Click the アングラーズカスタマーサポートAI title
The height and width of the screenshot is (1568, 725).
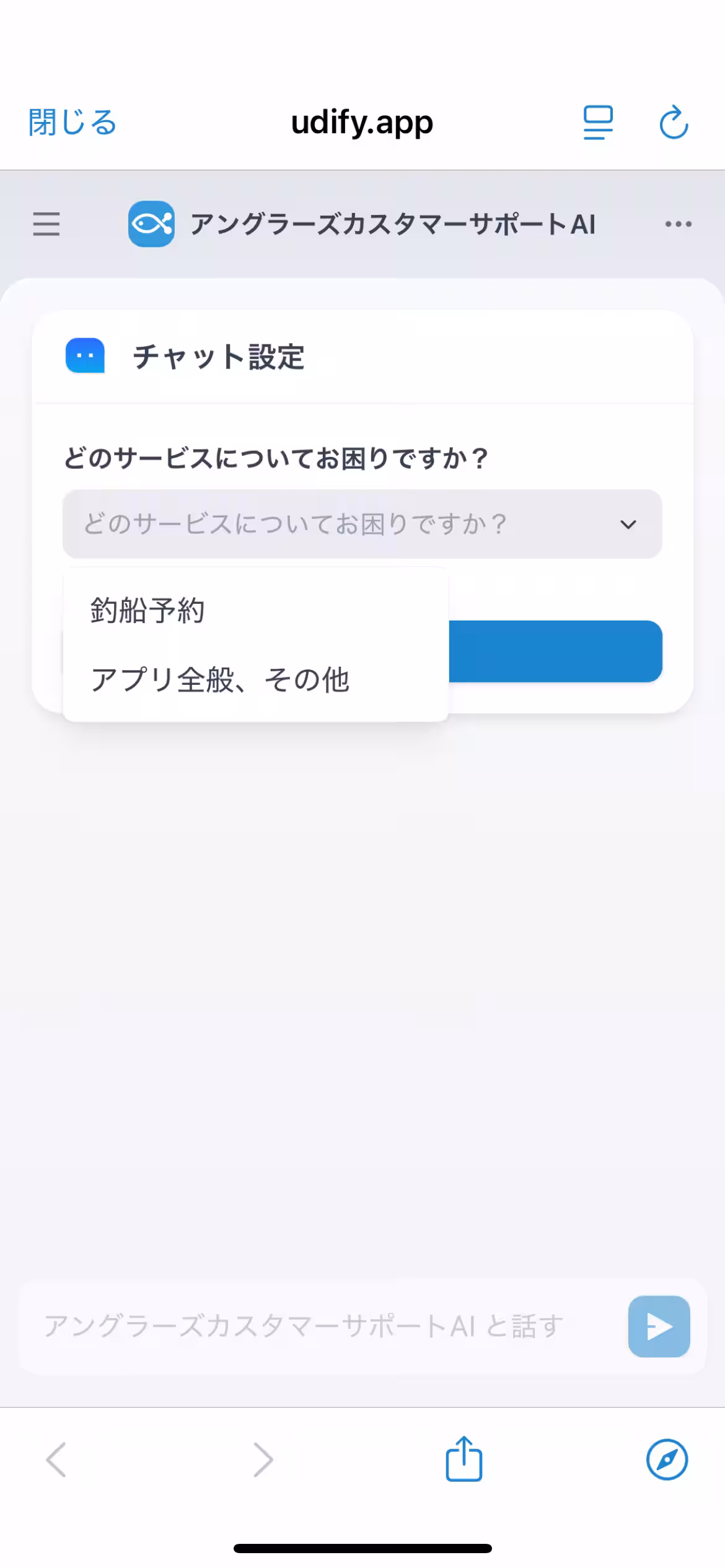[x=394, y=224]
